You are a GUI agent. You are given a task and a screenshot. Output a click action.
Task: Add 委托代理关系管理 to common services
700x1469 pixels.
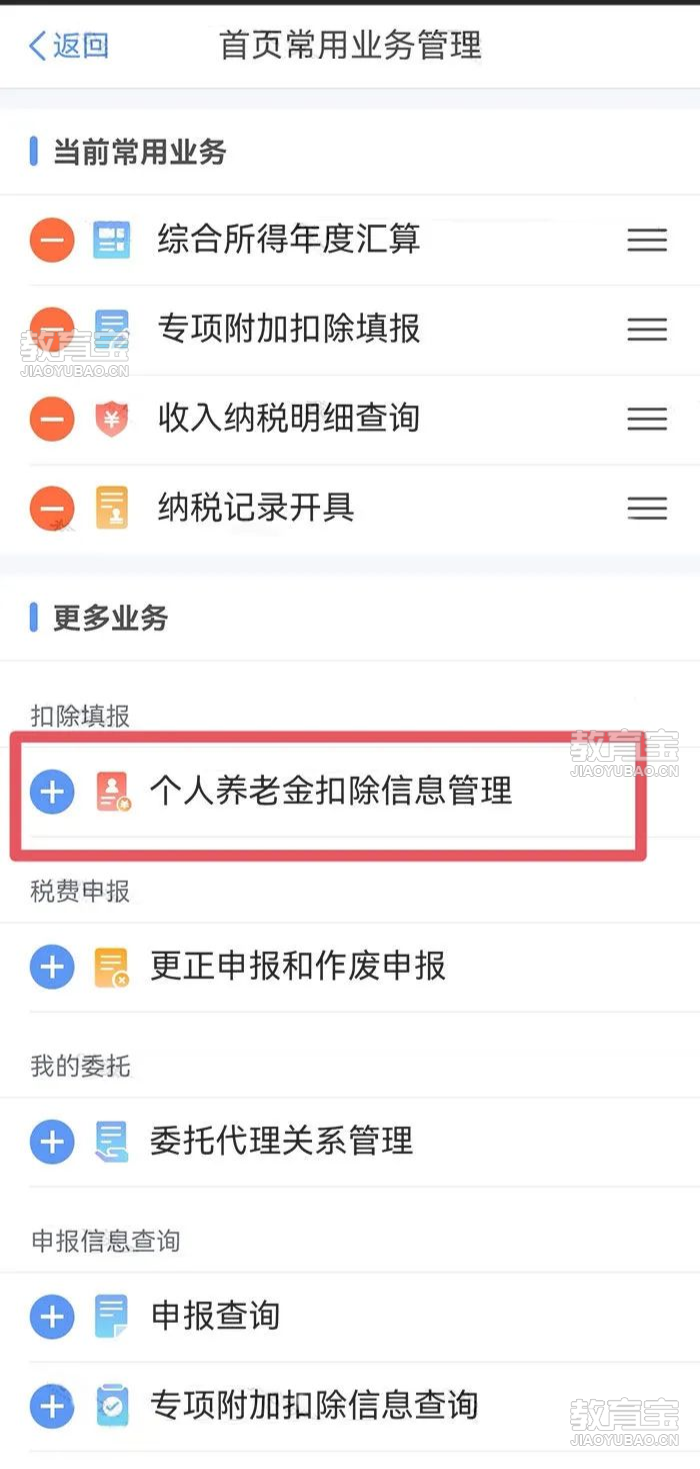[x=52, y=1141]
